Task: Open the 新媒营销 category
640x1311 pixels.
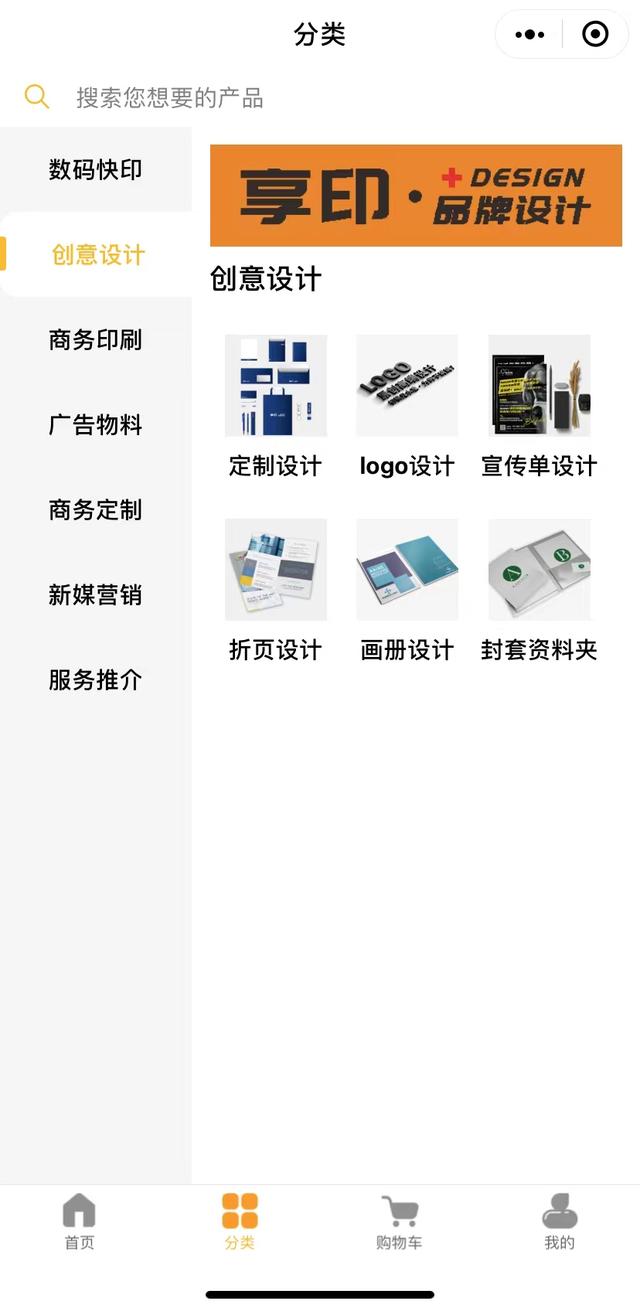Action: pos(96,595)
